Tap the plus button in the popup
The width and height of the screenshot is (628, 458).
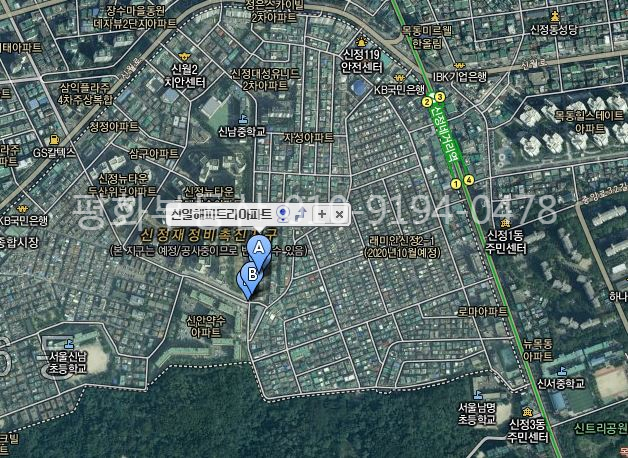click(x=322, y=214)
